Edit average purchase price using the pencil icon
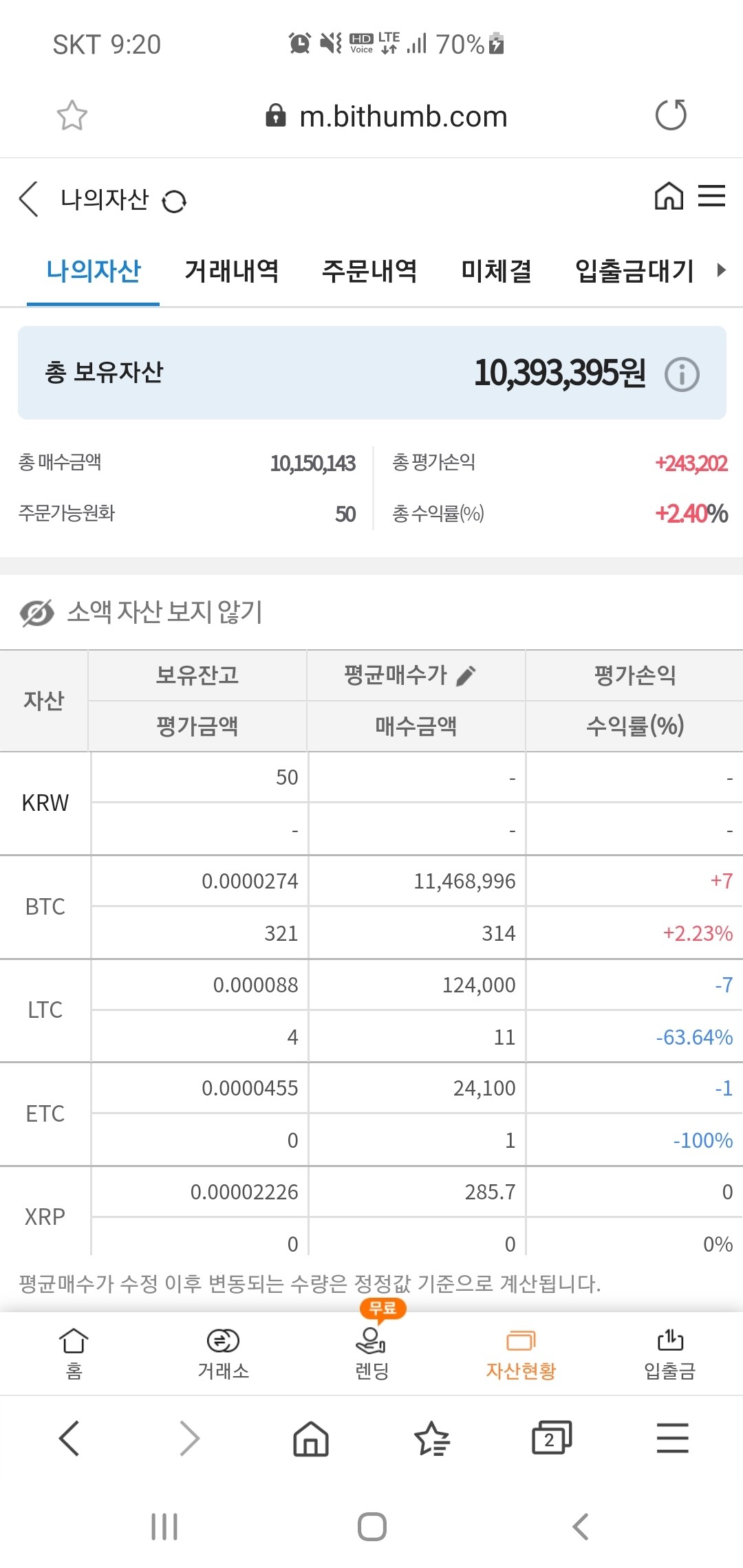Image resolution: width=743 pixels, height=1568 pixels. [x=466, y=675]
